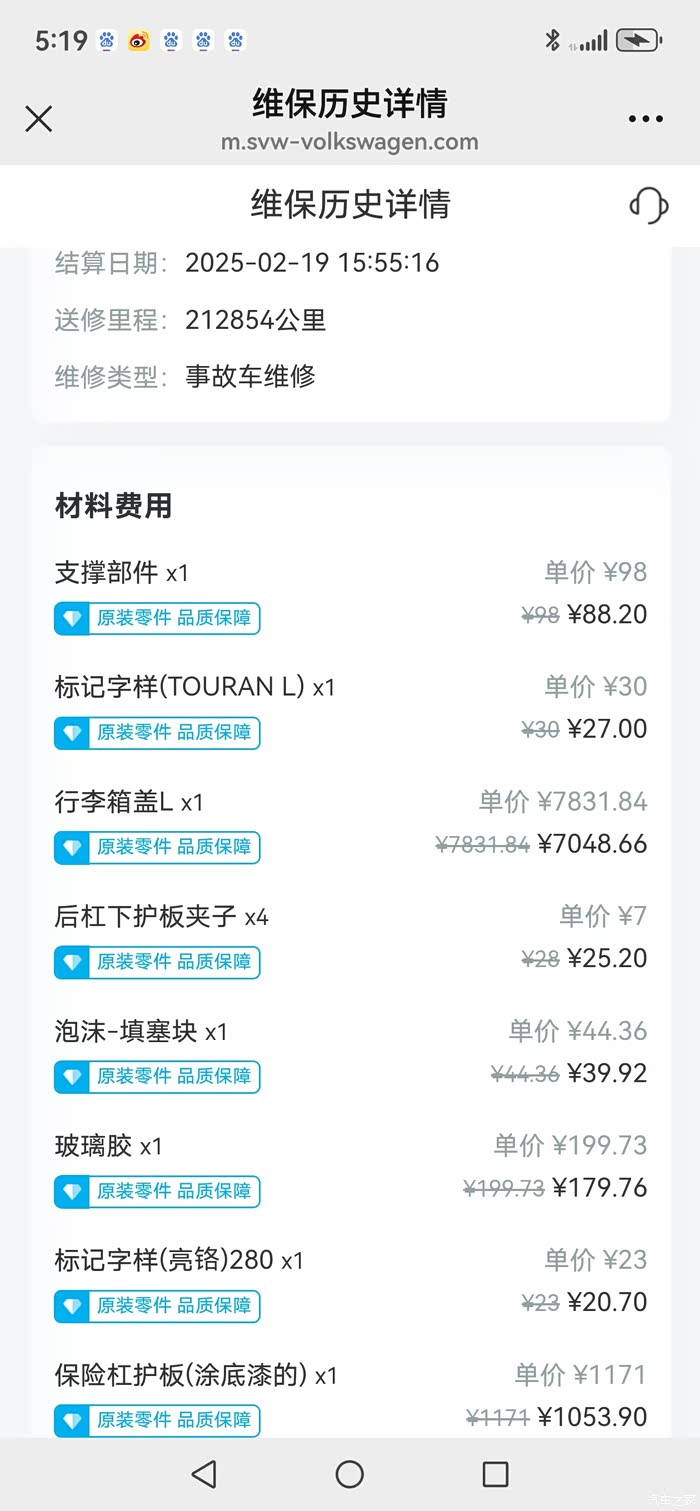Contact customer service via headset icon

pos(649,205)
